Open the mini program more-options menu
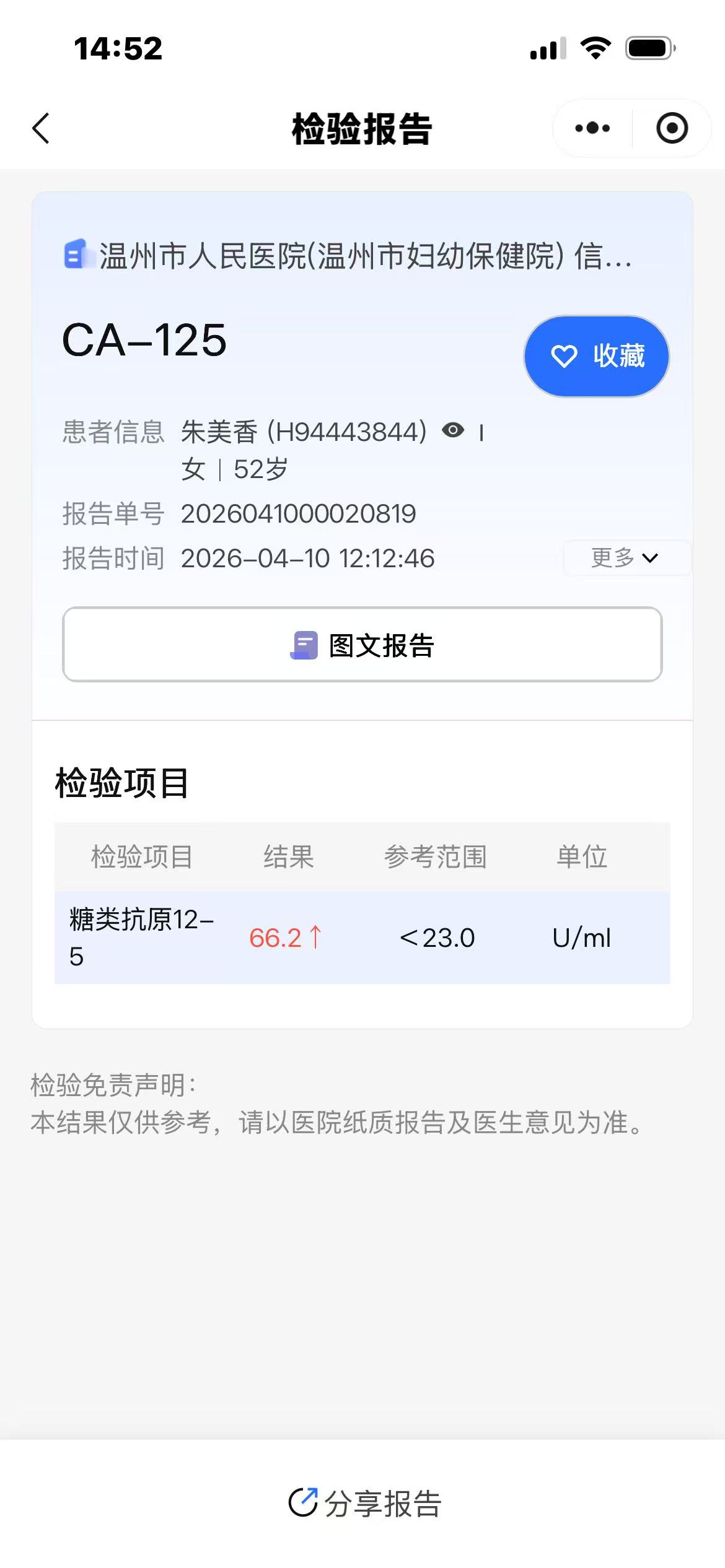The image size is (725, 1568). 592,128
